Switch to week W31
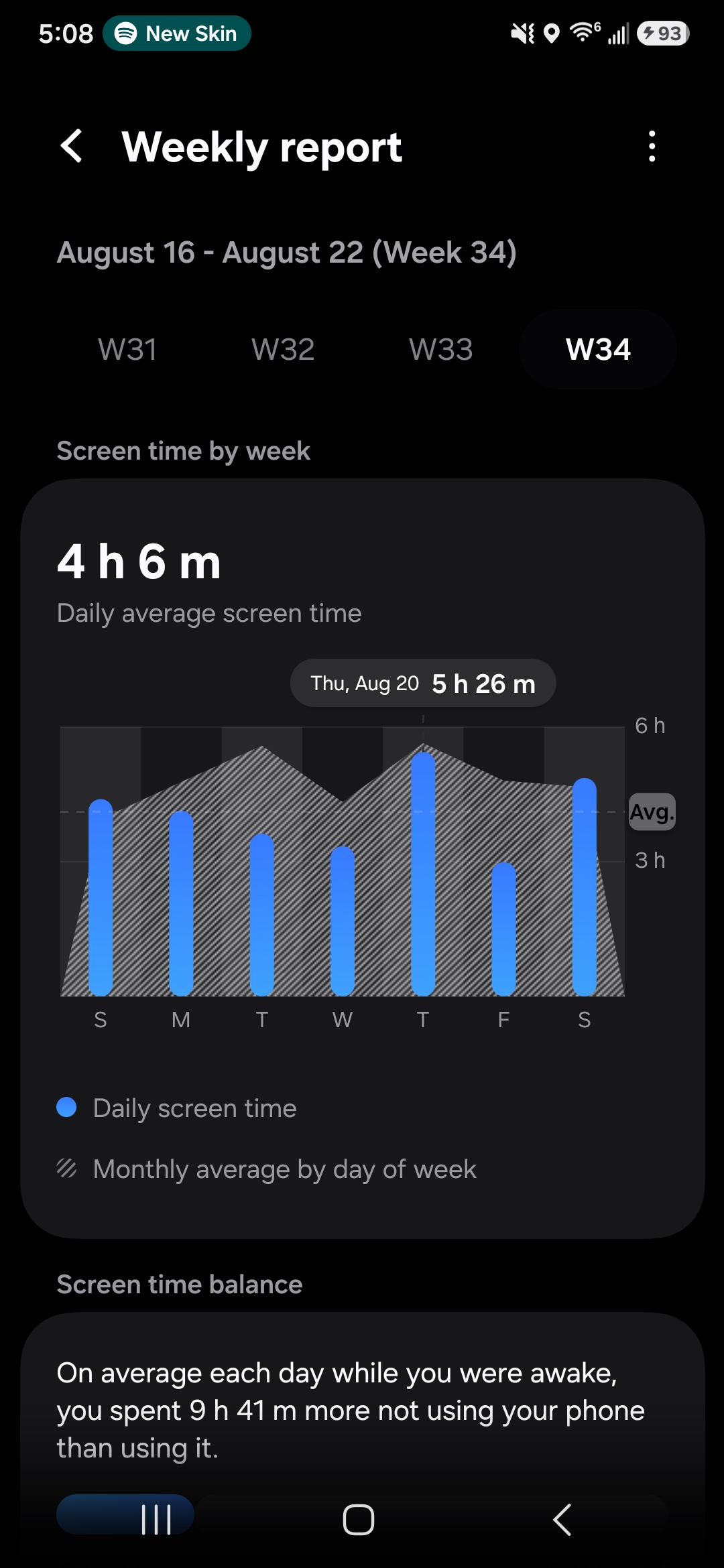 click(x=127, y=349)
